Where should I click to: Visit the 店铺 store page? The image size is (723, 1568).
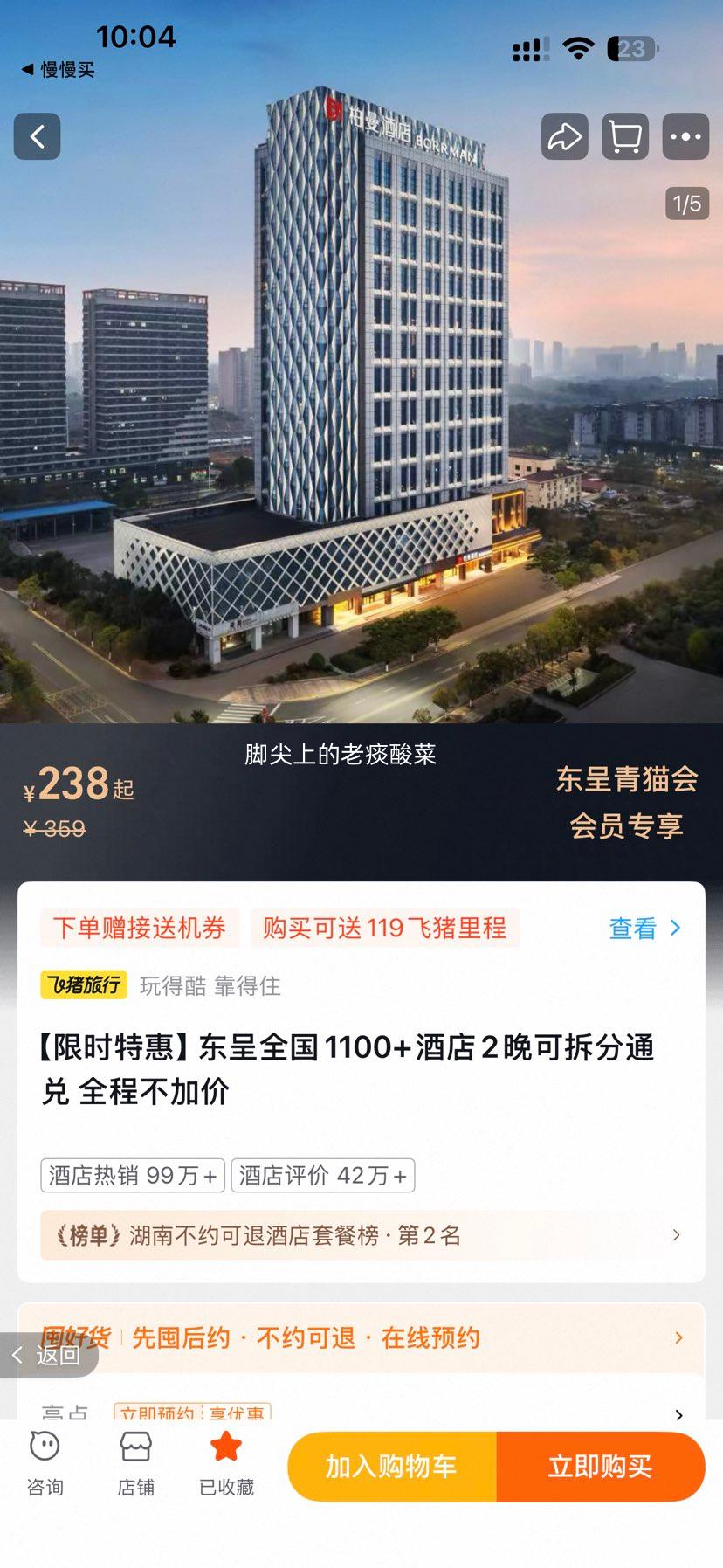[135, 1463]
